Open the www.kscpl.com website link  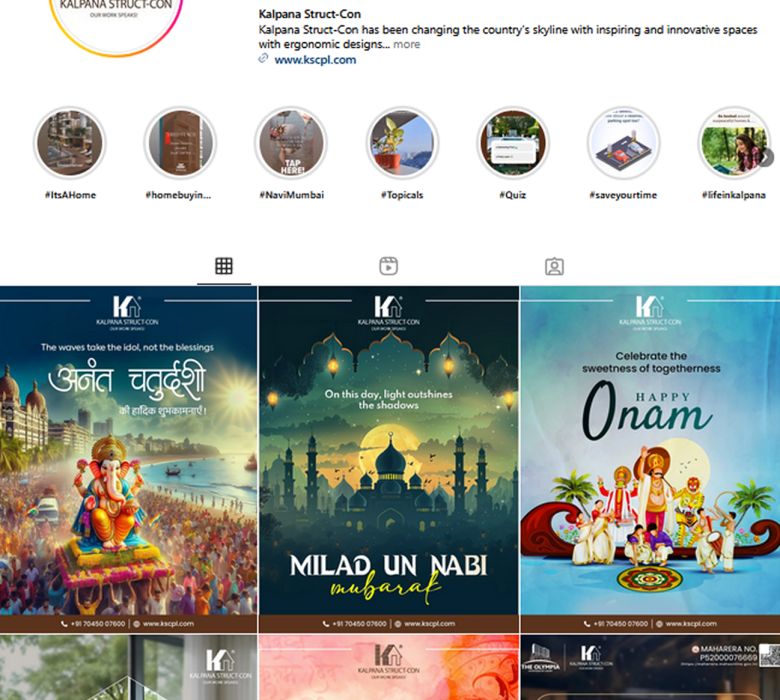tap(315, 60)
